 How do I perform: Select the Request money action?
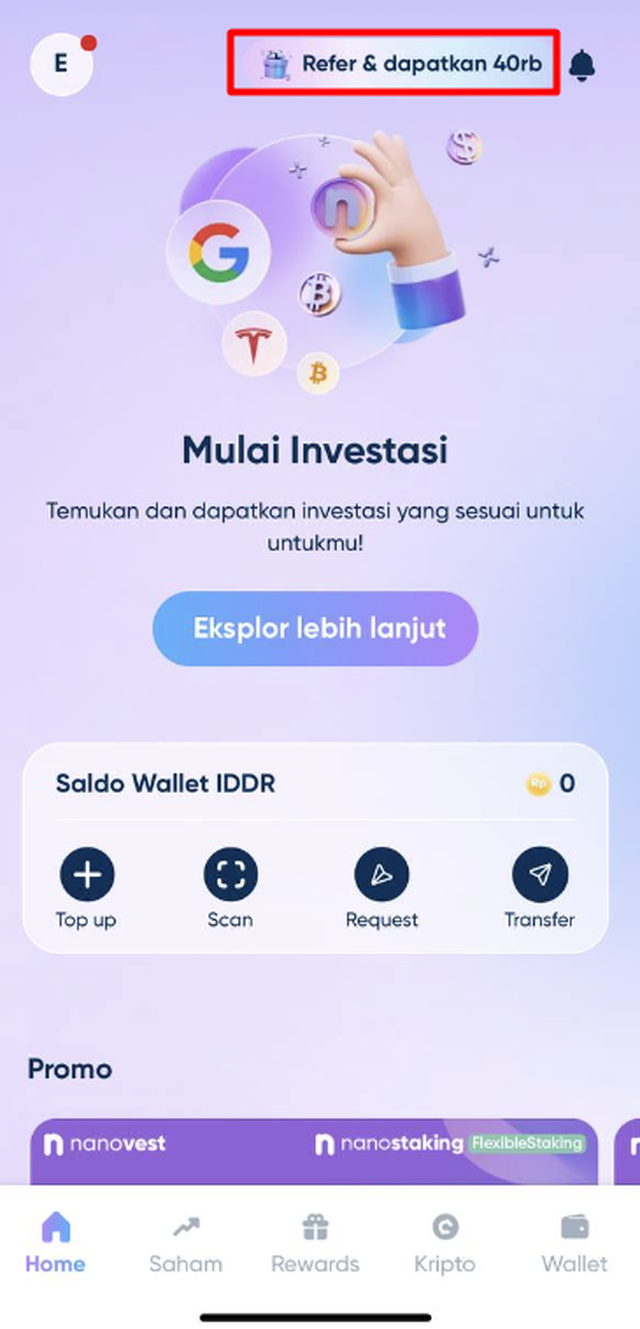pos(381,874)
